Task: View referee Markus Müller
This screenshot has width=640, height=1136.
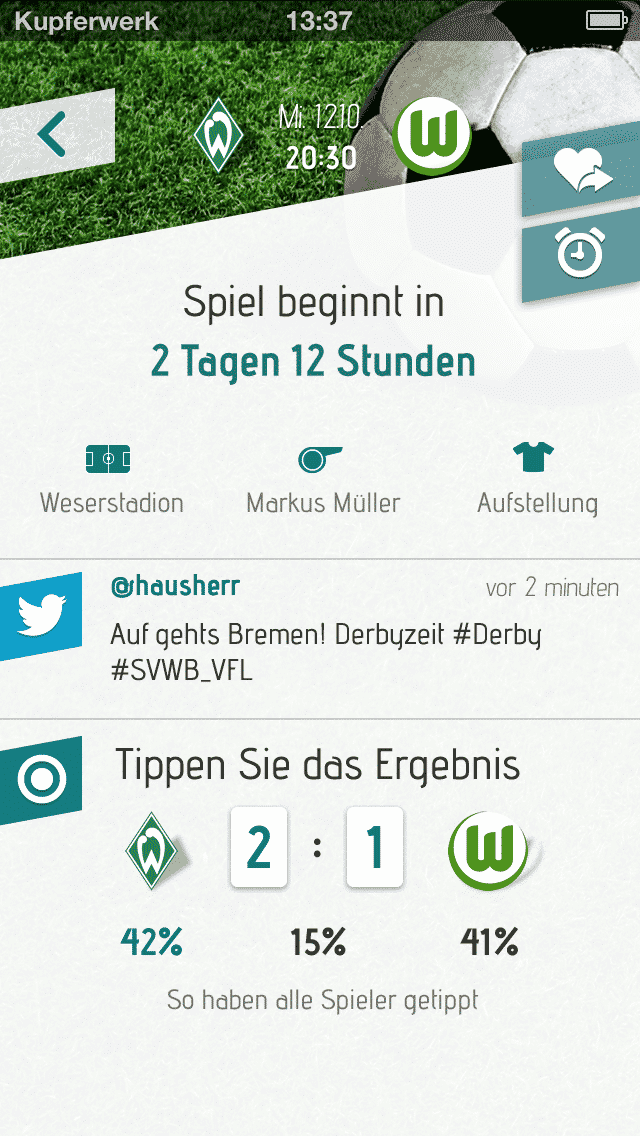Action: point(322,481)
